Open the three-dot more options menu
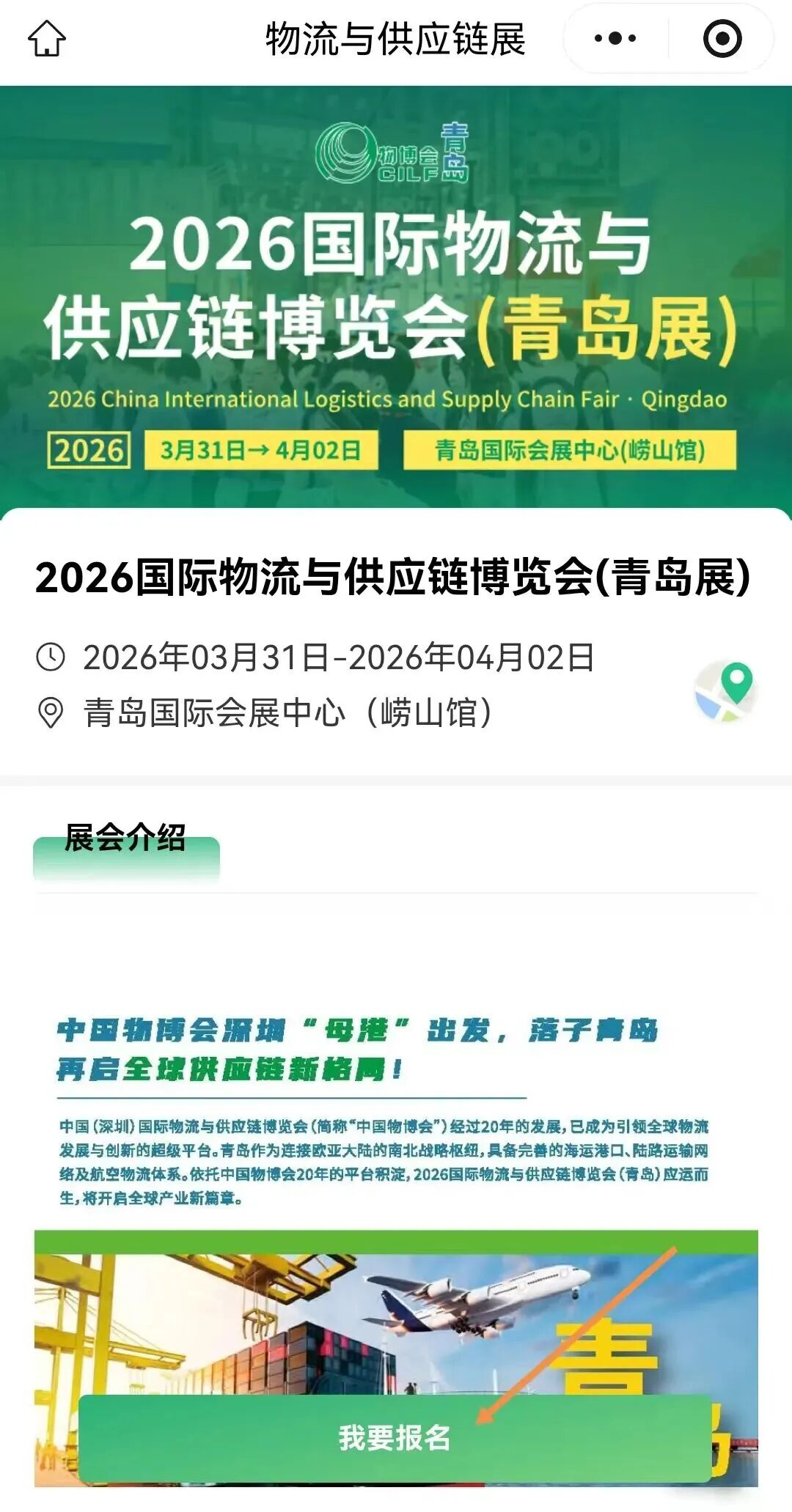 coord(615,38)
